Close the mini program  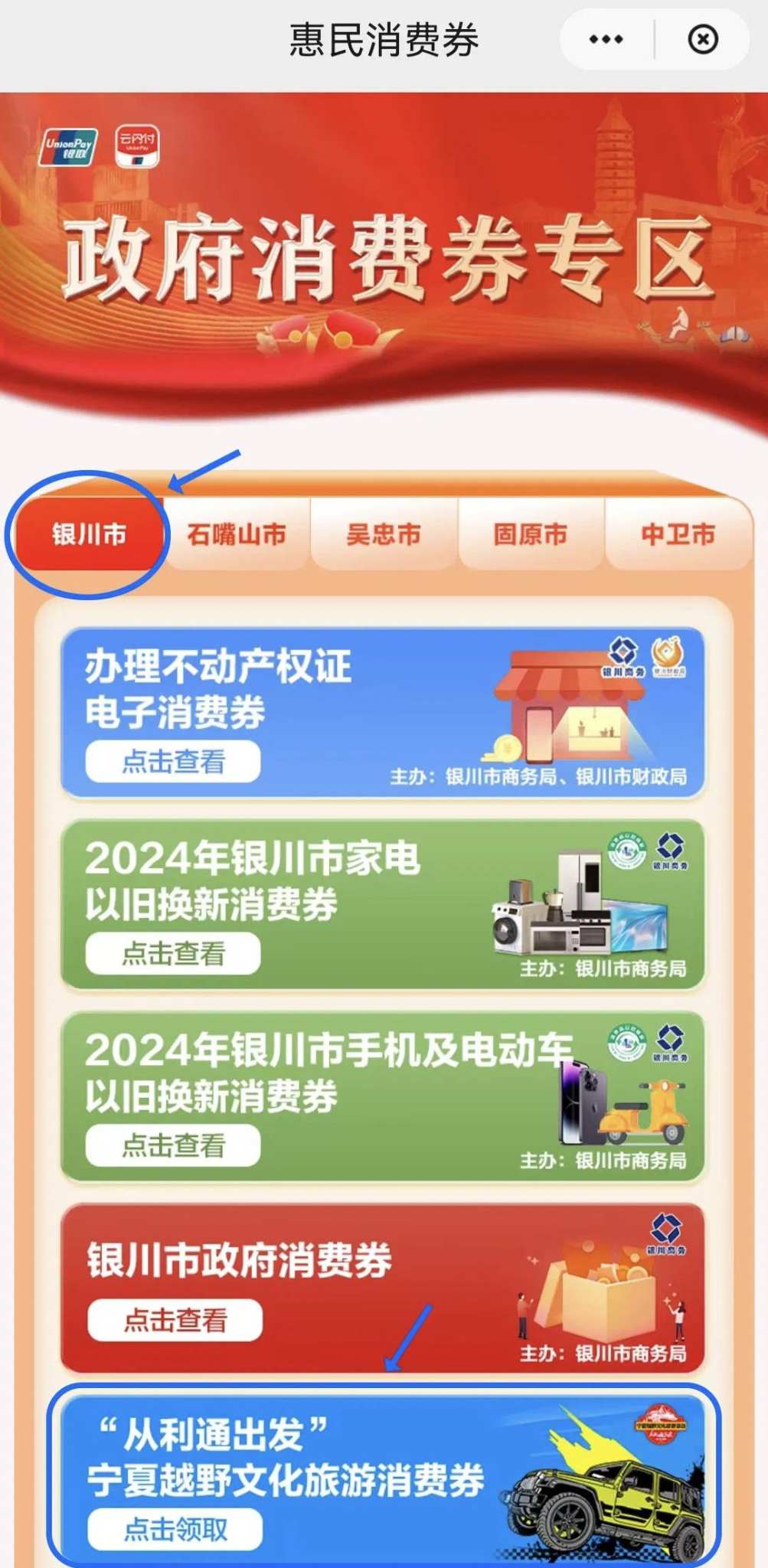click(703, 40)
